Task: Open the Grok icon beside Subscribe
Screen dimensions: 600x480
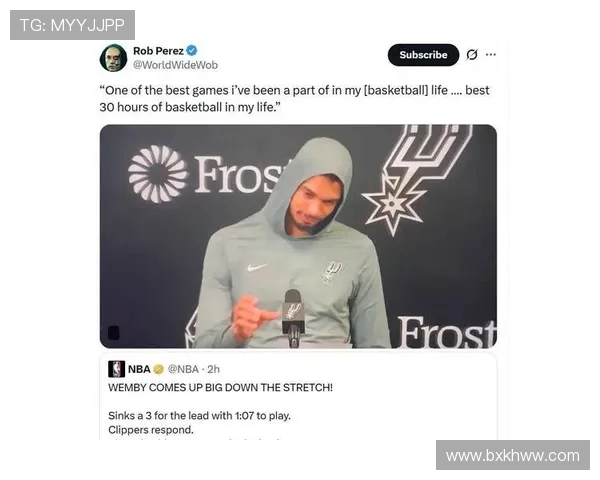Action: [x=472, y=55]
